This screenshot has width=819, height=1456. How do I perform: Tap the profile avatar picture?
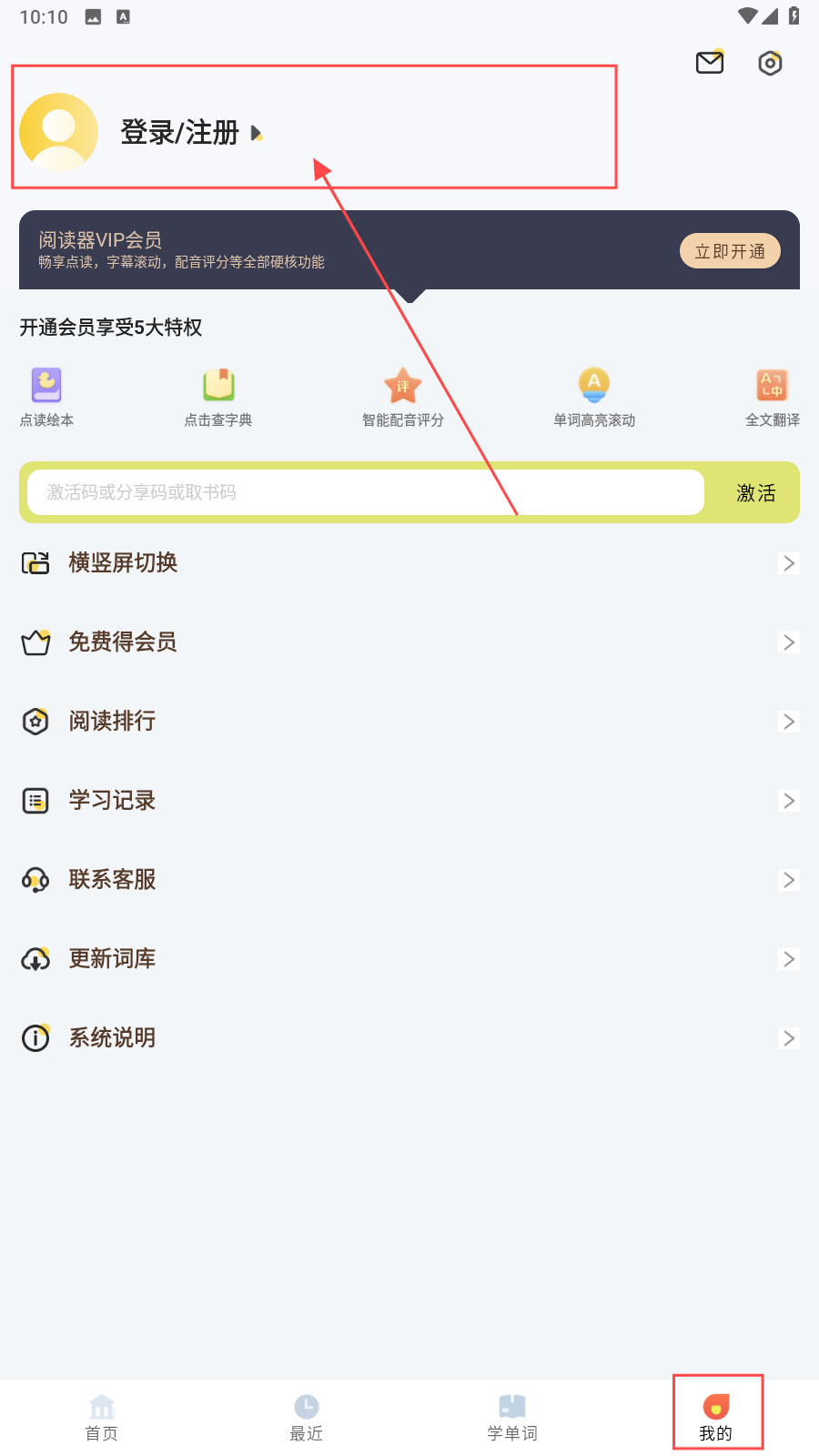coord(58,132)
